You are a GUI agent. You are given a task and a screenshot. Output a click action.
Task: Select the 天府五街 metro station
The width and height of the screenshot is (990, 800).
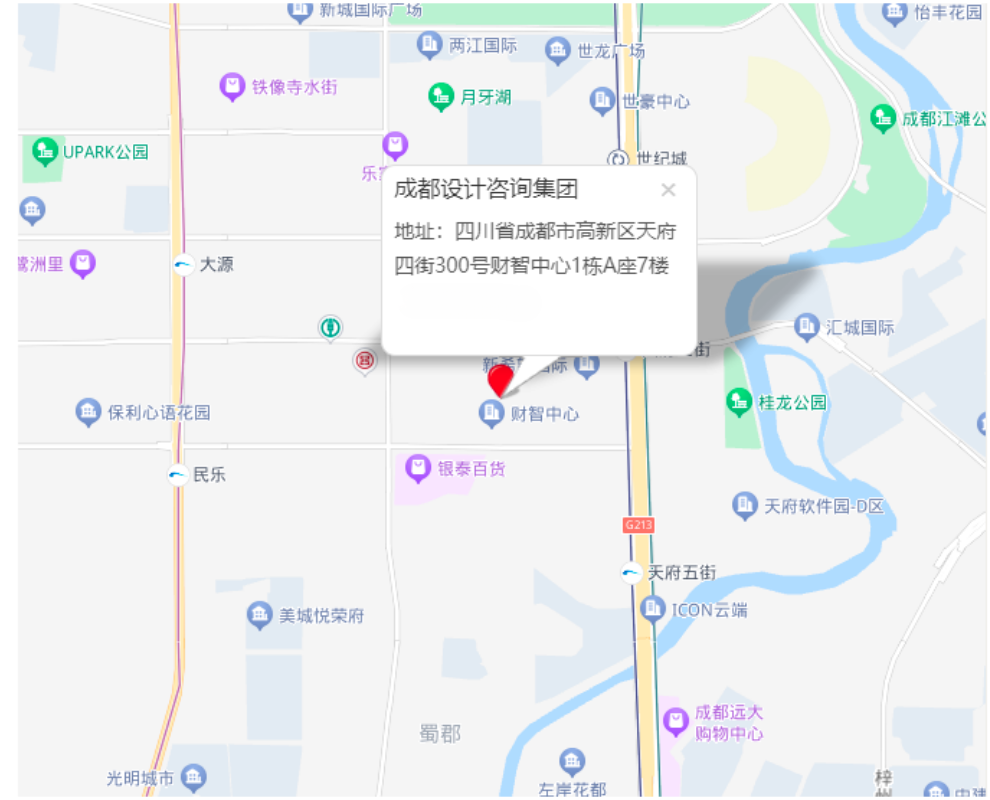tap(631, 573)
